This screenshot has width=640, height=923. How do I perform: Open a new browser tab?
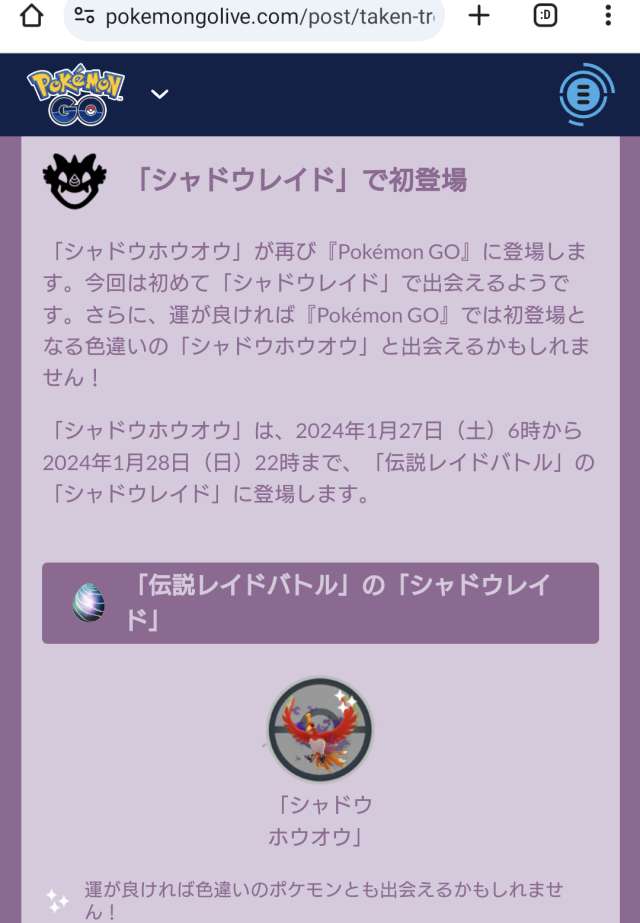click(x=479, y=16)
